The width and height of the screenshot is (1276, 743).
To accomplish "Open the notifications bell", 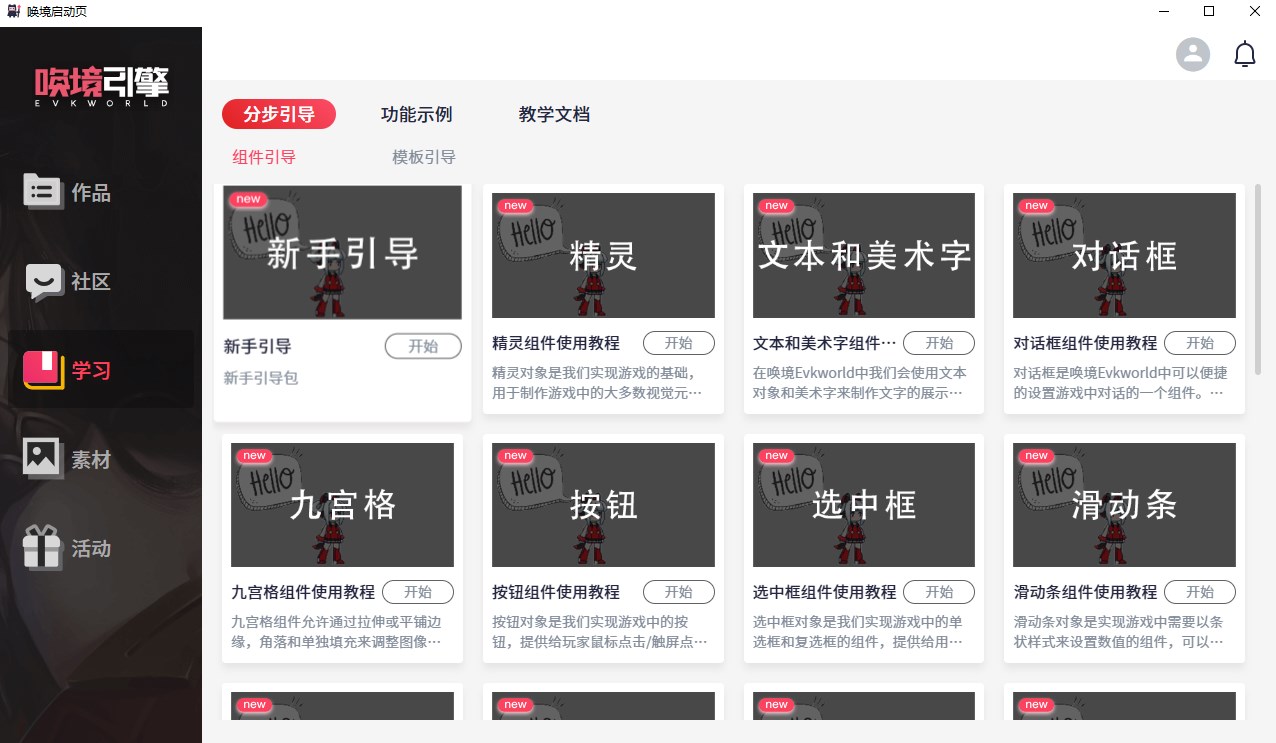I will [1245, 55].
